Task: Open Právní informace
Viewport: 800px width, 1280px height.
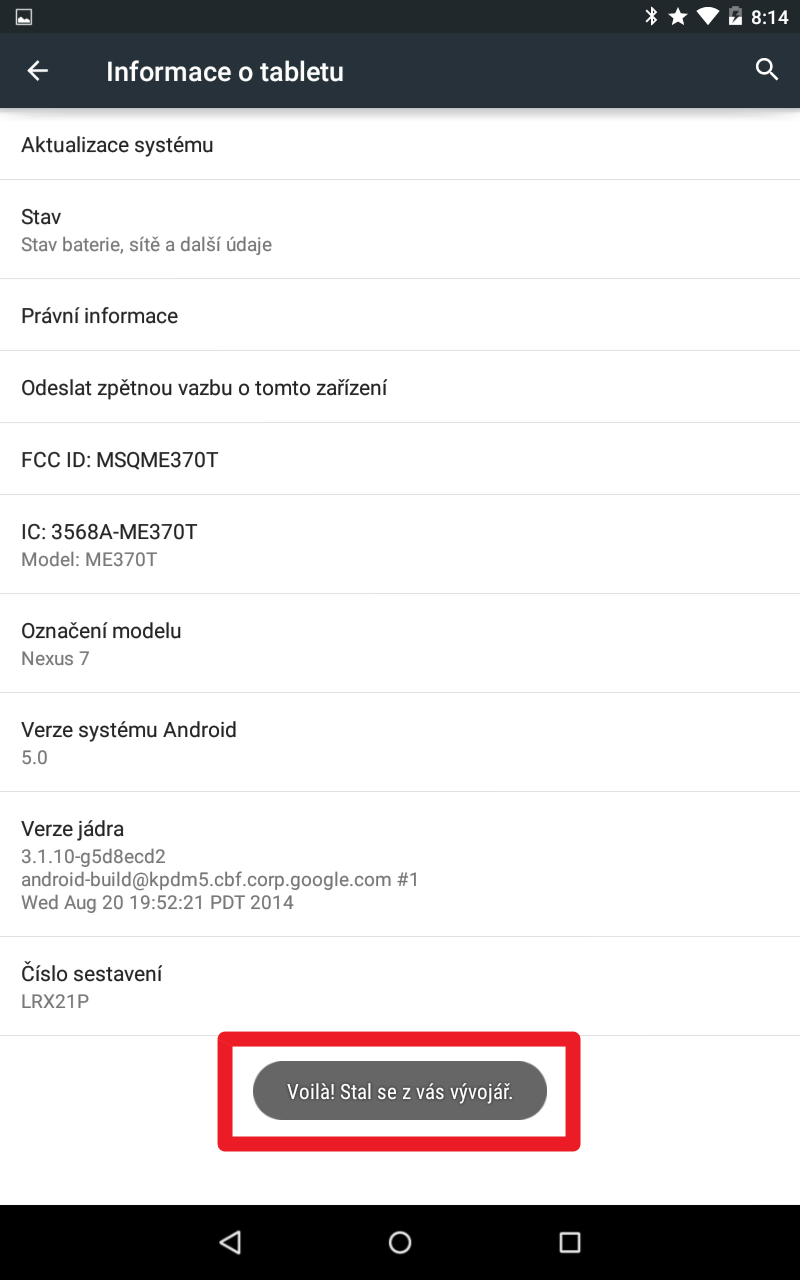Action: 400,315
